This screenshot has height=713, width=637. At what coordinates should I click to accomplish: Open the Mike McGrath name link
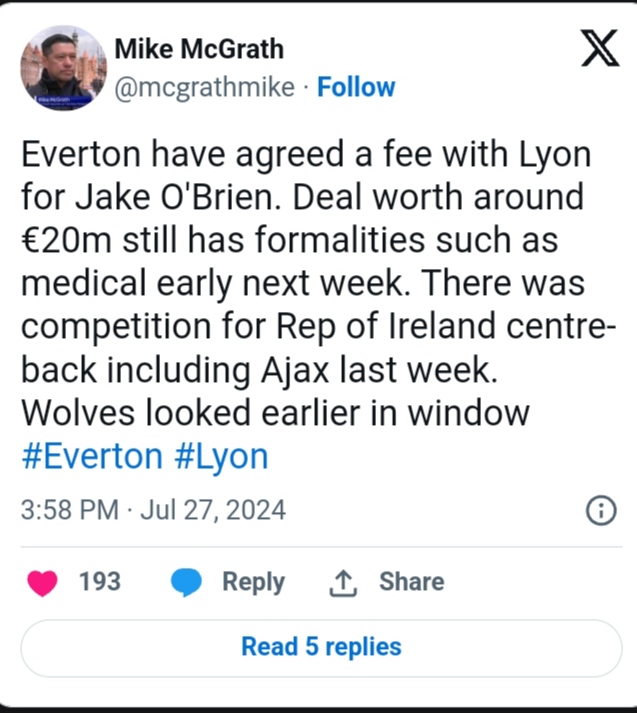199,48
